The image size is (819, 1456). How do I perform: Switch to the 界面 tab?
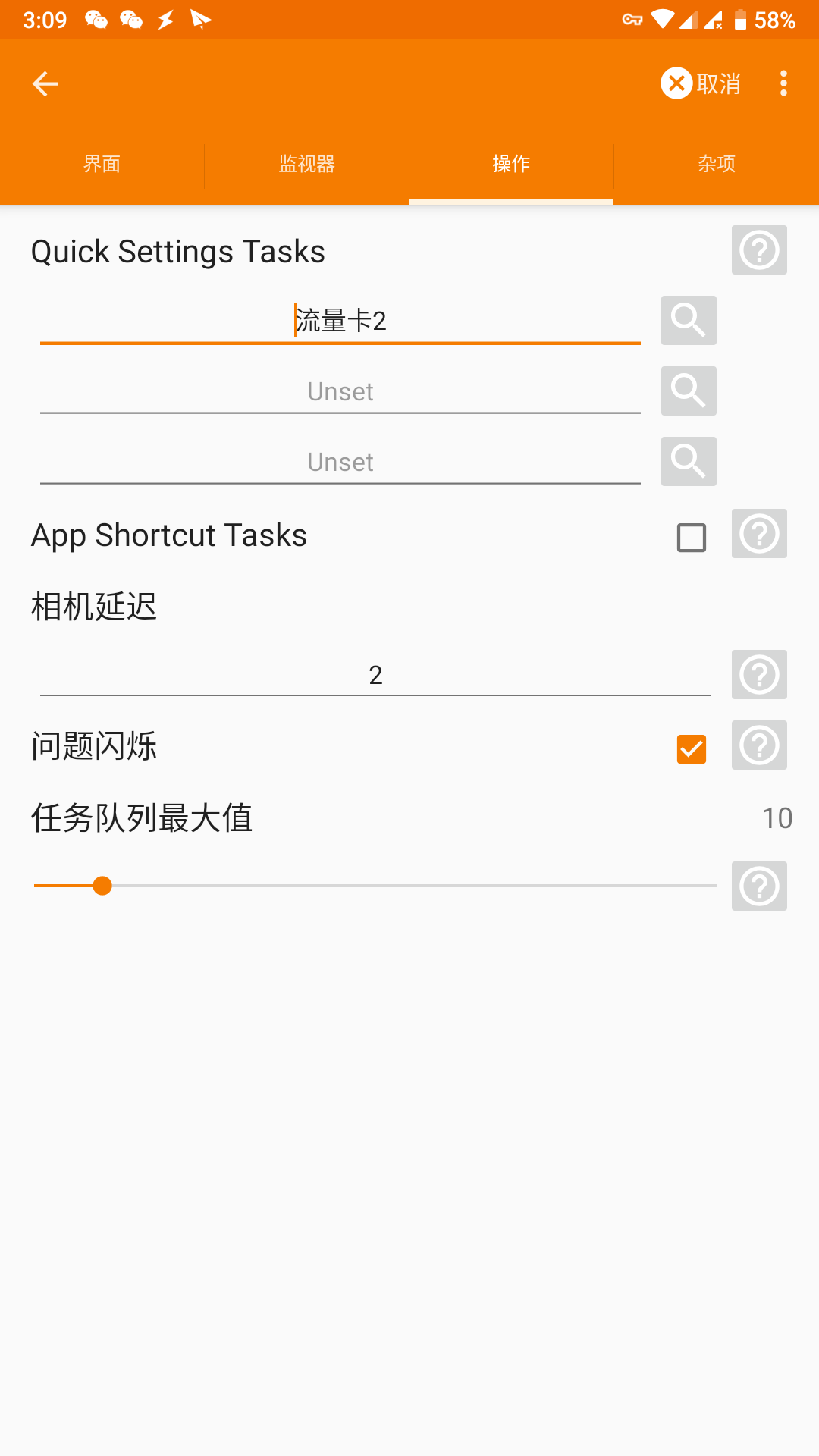102,164
